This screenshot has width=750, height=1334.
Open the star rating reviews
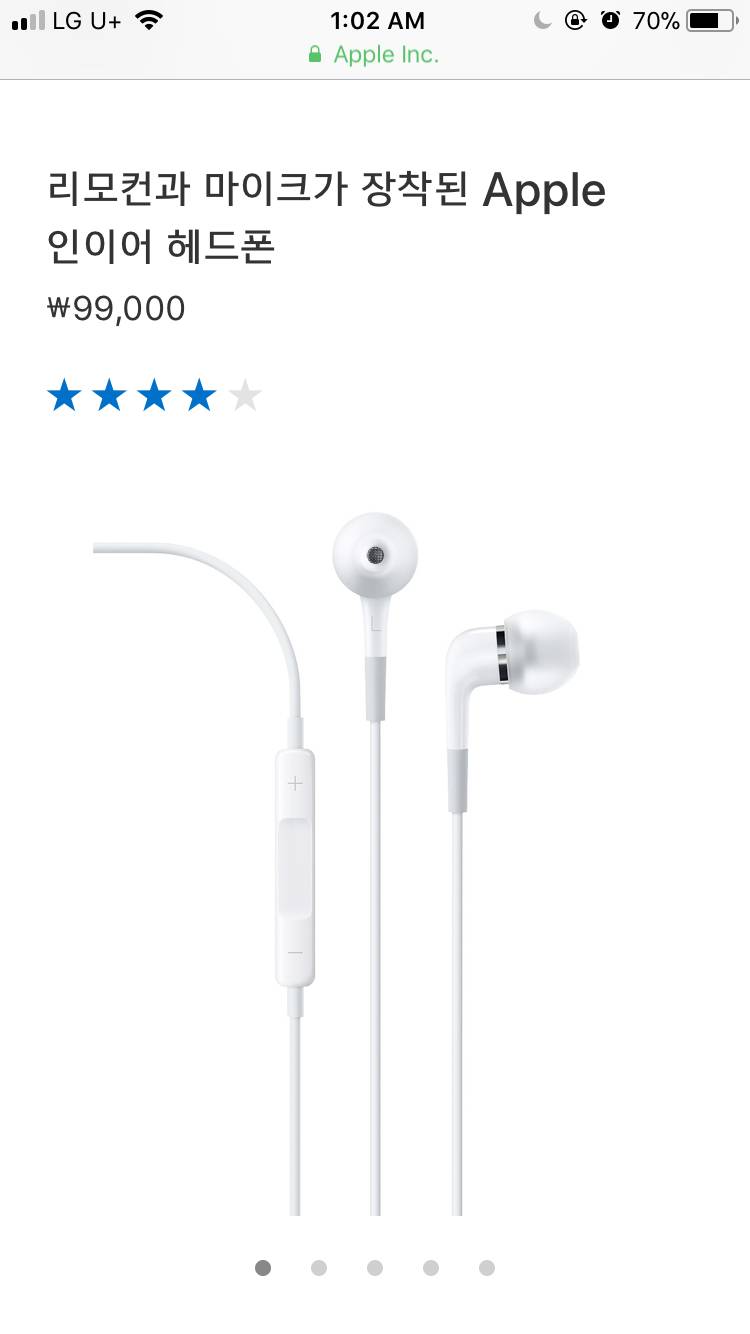pos(154,397)
